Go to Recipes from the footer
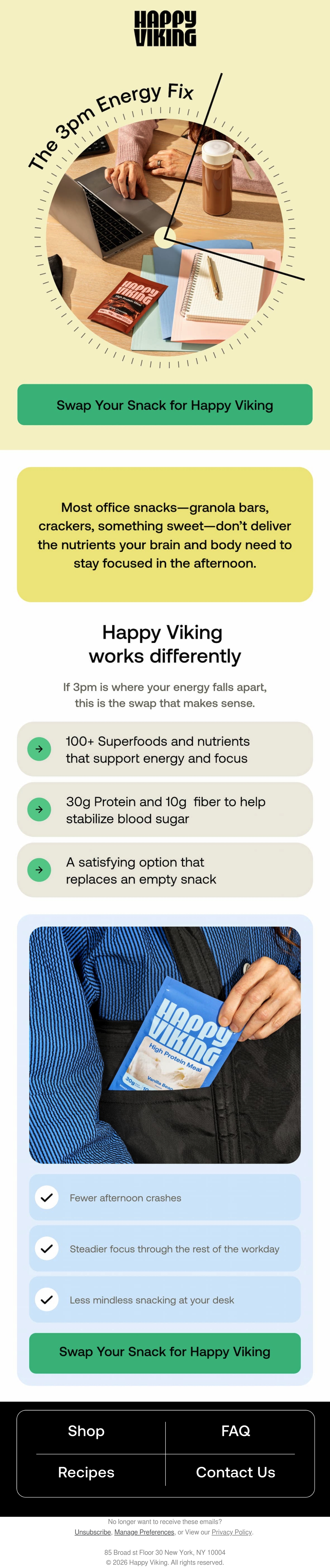The height and width of the screenshot is (1568, 330). 86,1472
